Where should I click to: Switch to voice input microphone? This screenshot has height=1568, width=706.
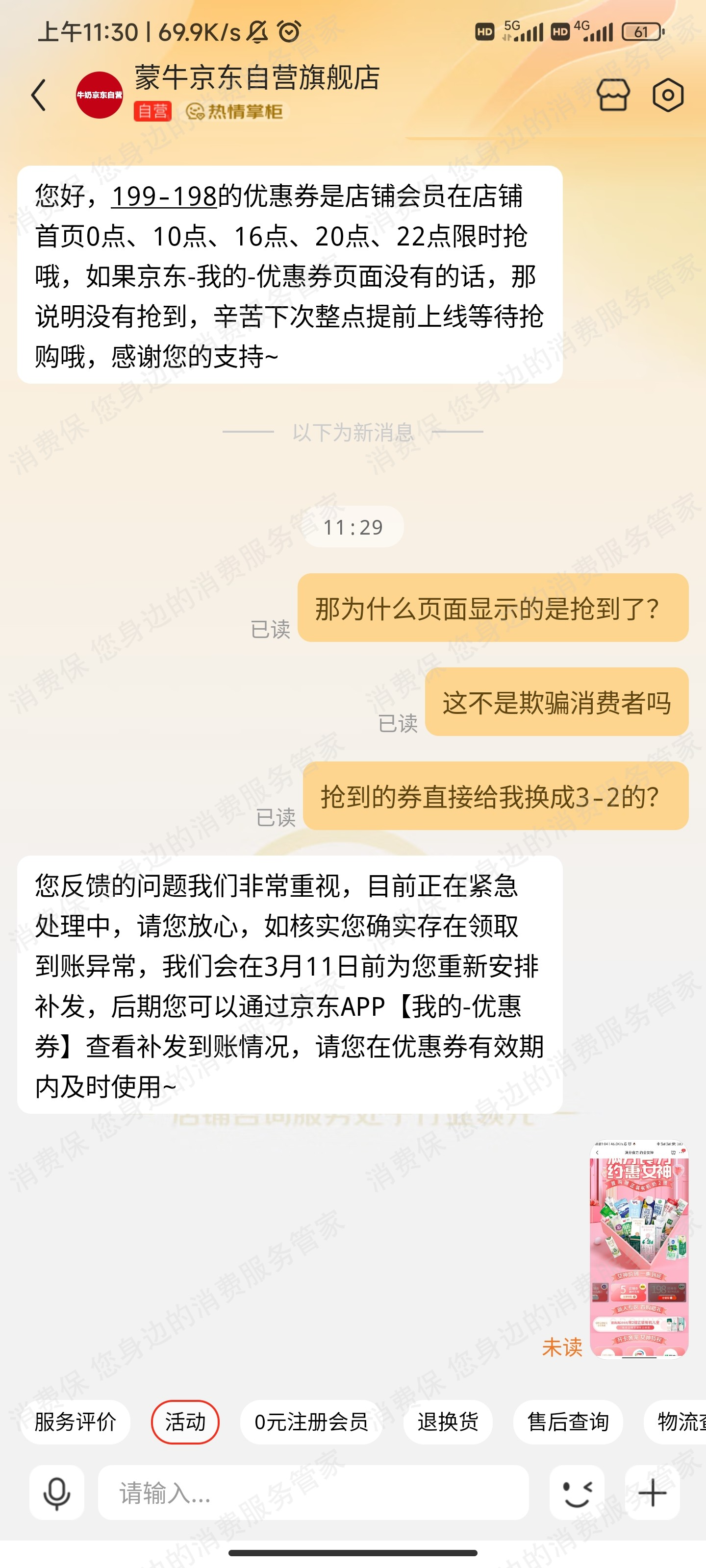click(57, 1493)
